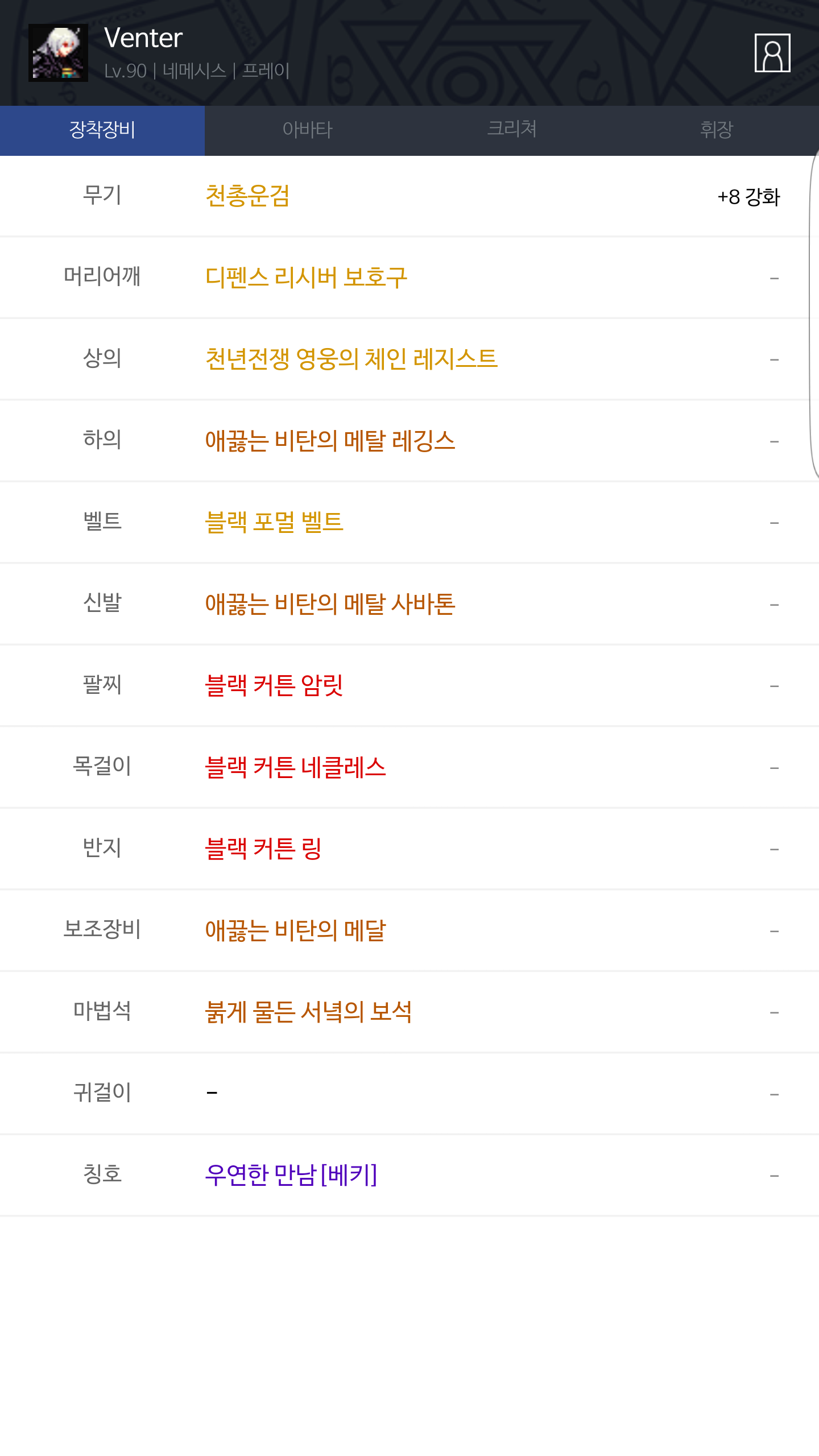Open 블랙 커튼 암릿 item
Image resolution: width=819 pixels, height=1456 pixels.
[274, 685]
